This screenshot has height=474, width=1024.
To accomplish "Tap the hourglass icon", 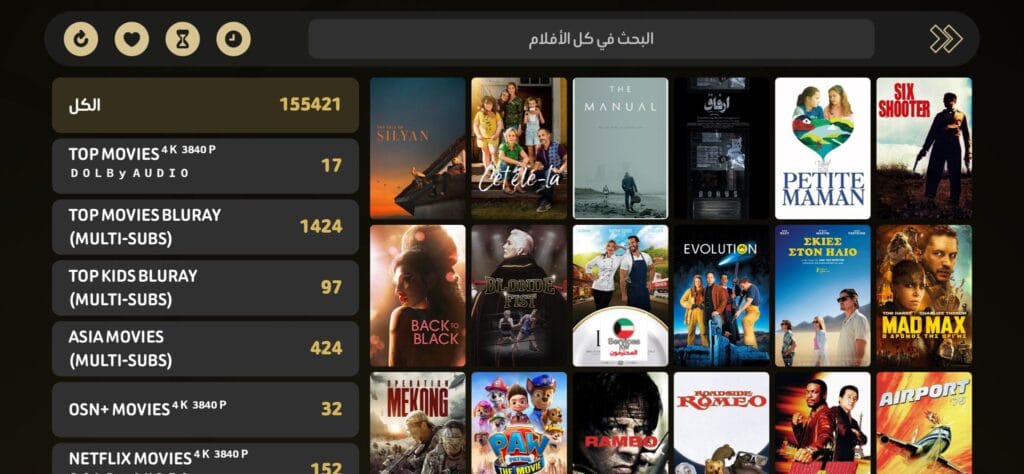I will 182,39.
